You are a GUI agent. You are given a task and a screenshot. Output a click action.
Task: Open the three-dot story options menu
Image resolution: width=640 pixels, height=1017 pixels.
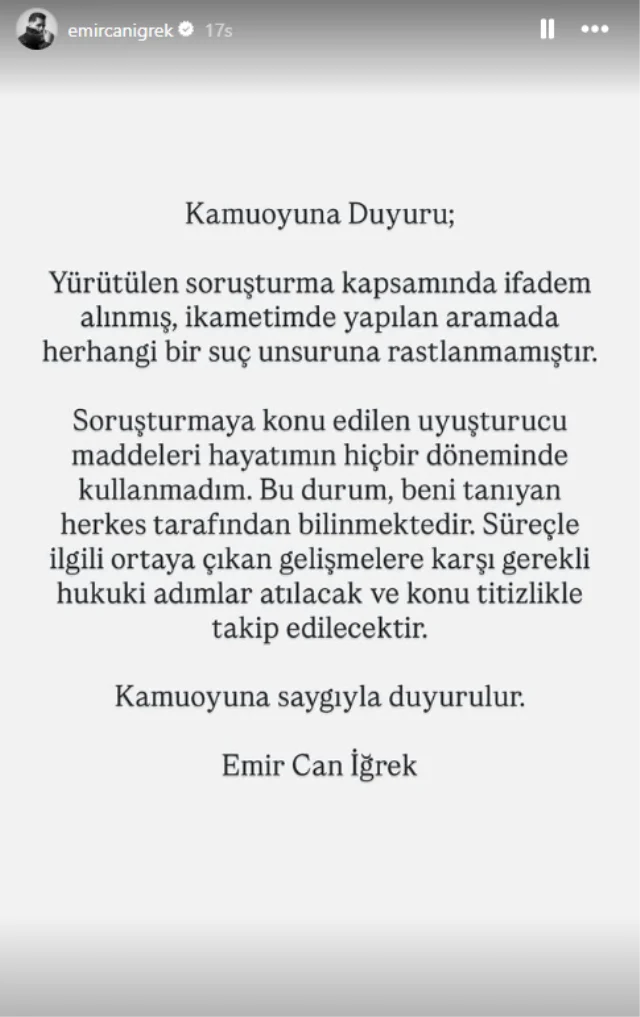(595, 30)
